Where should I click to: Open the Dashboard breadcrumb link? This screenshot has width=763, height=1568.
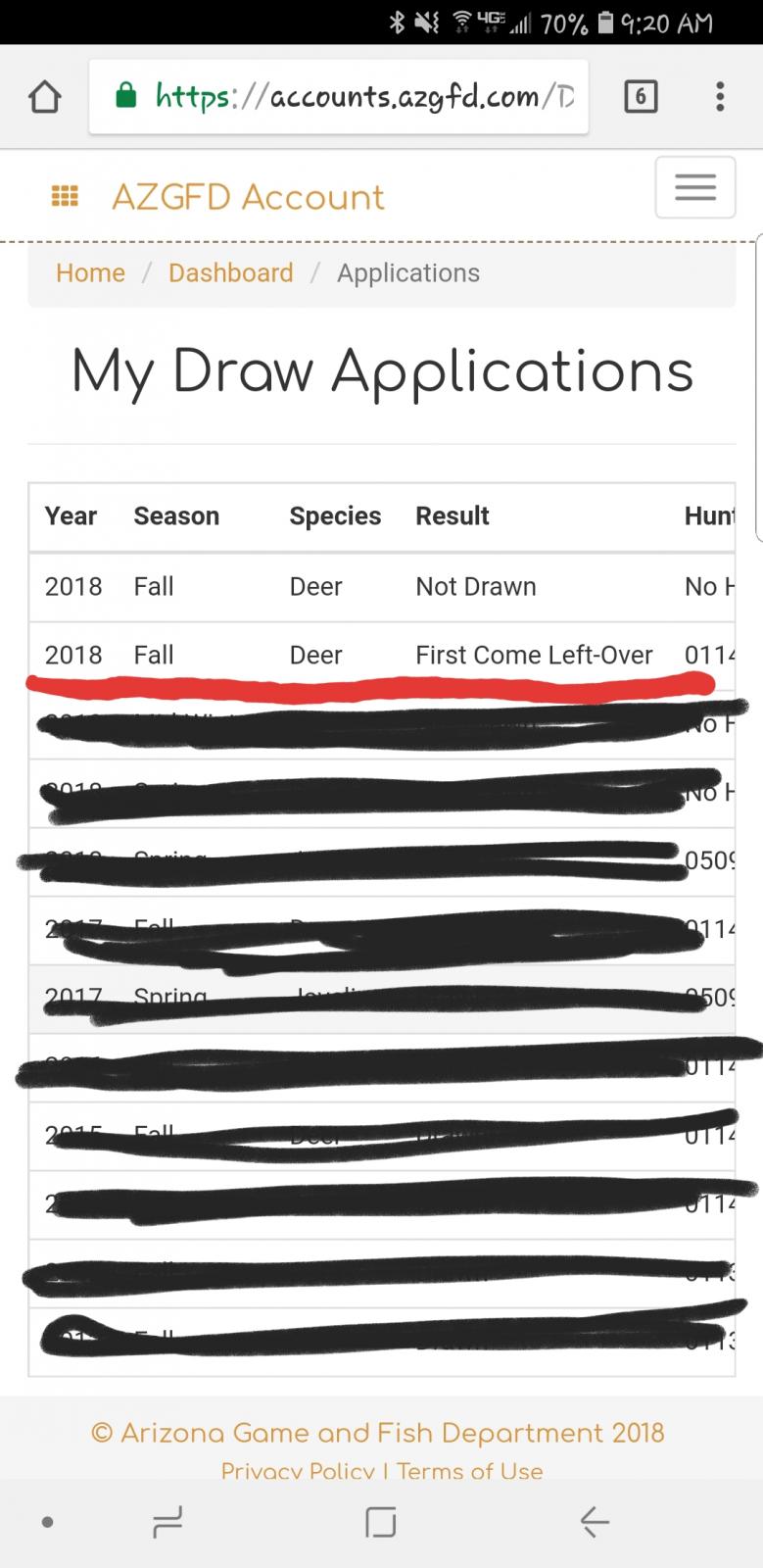pos(230,272)
